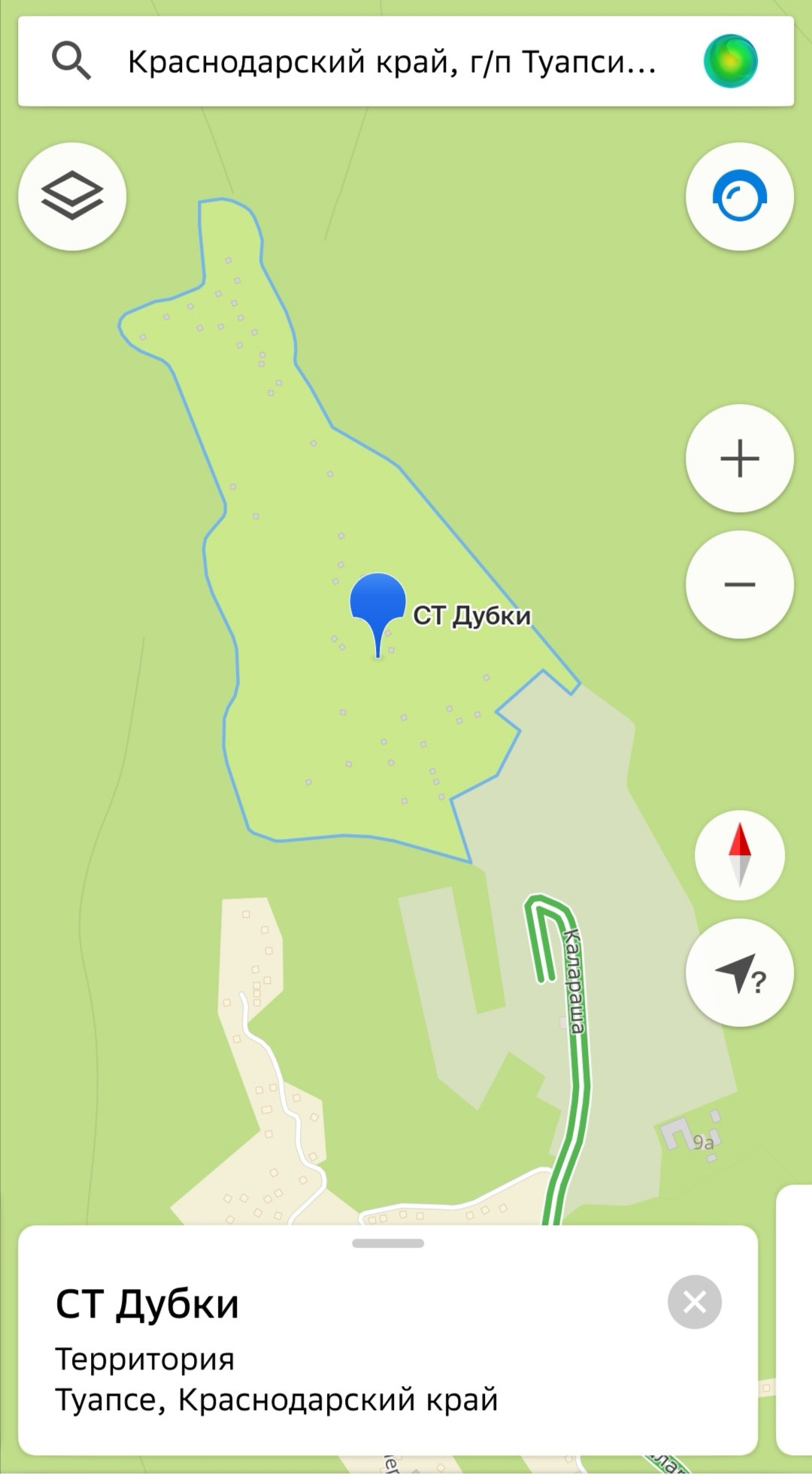Zoom out with the minus button

[739, 584]
